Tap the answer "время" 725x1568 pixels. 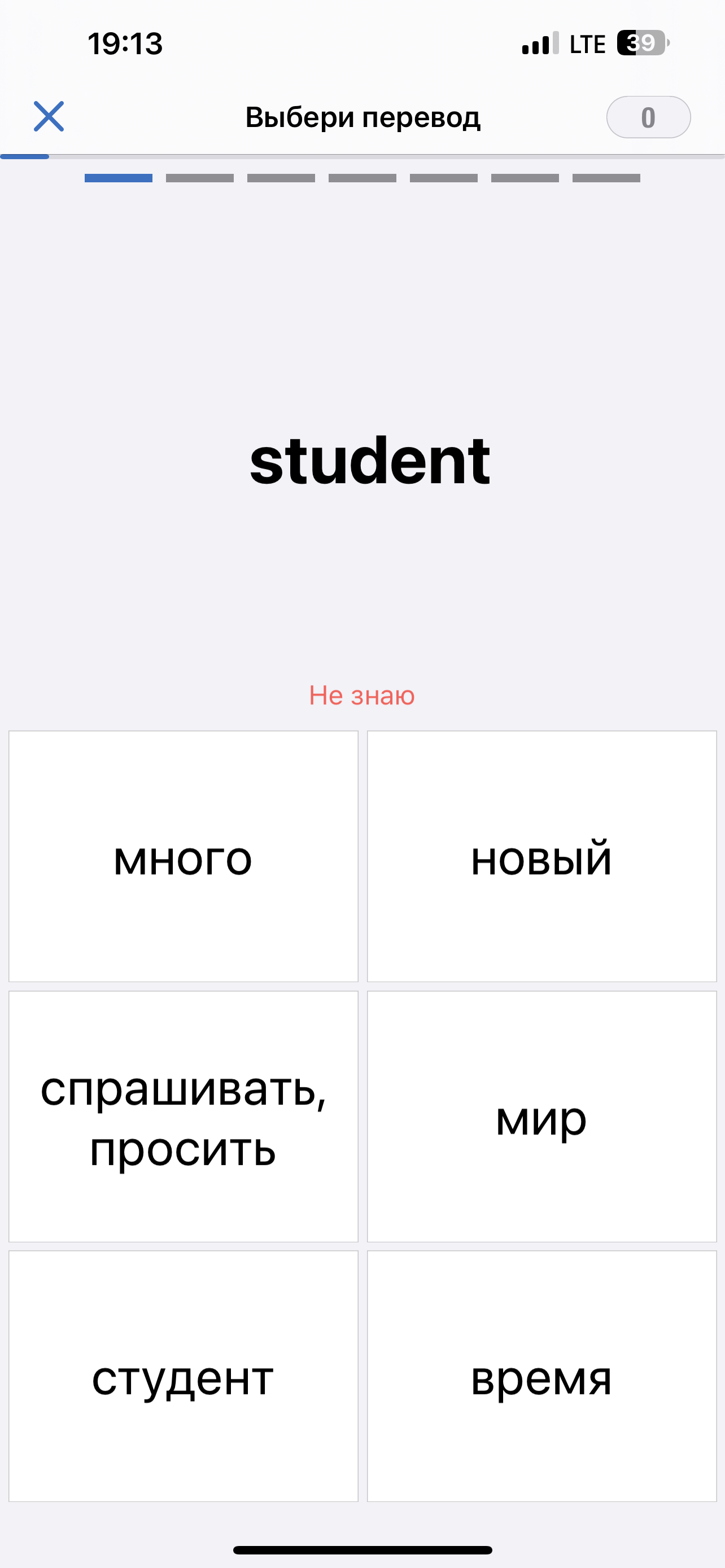541,1376
